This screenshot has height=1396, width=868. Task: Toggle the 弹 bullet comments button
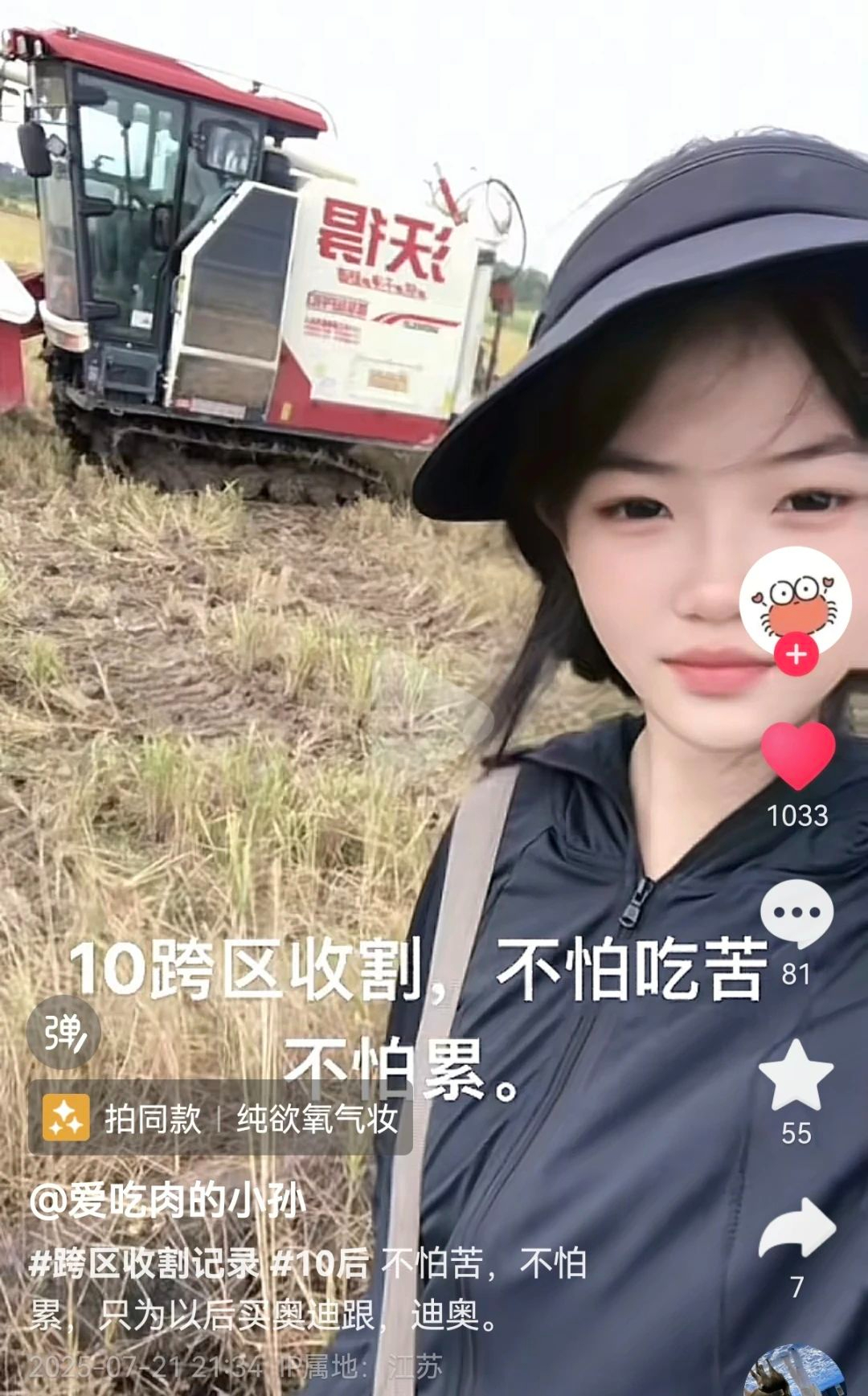coord(63,1033)
